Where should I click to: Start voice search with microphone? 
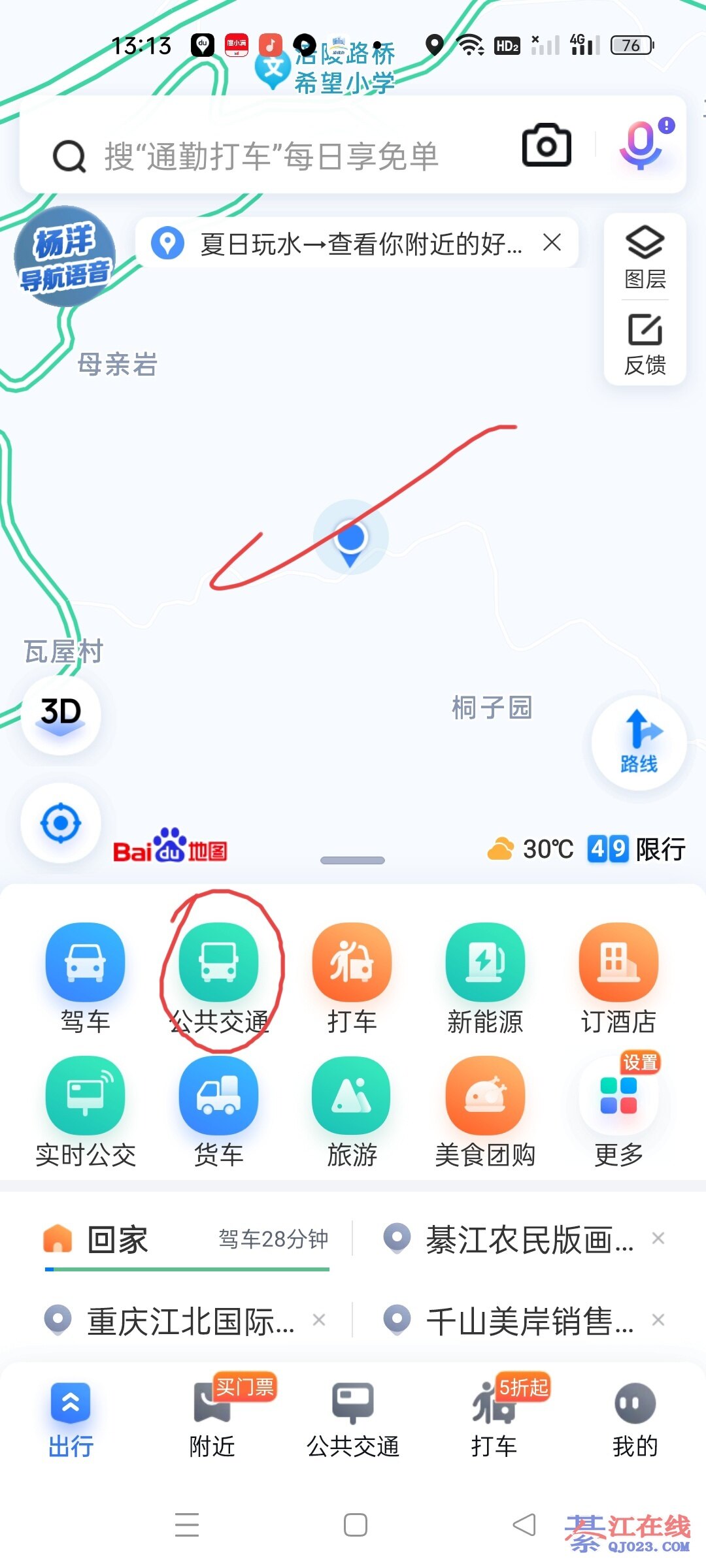coord(642,145)
